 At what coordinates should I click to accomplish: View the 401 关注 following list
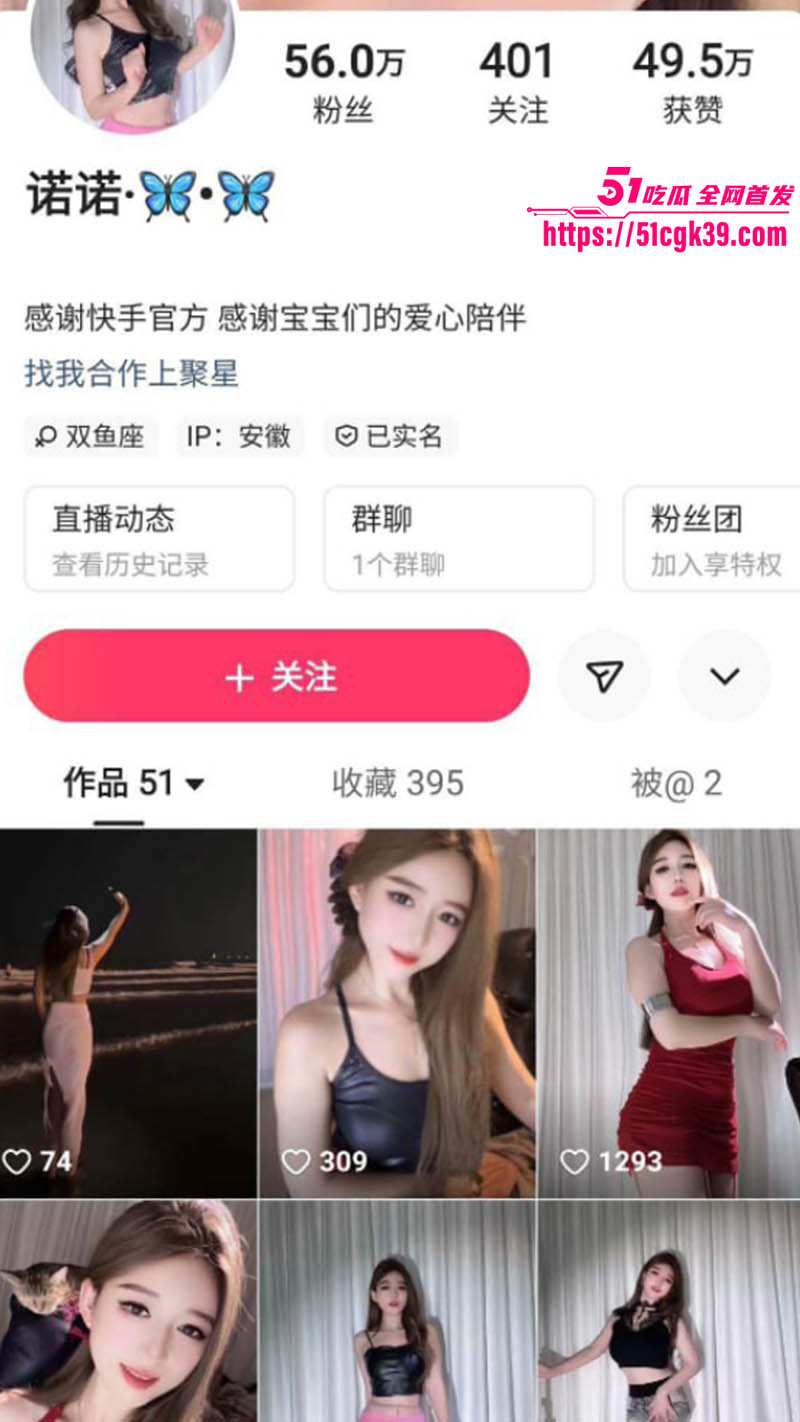[516, 82]
